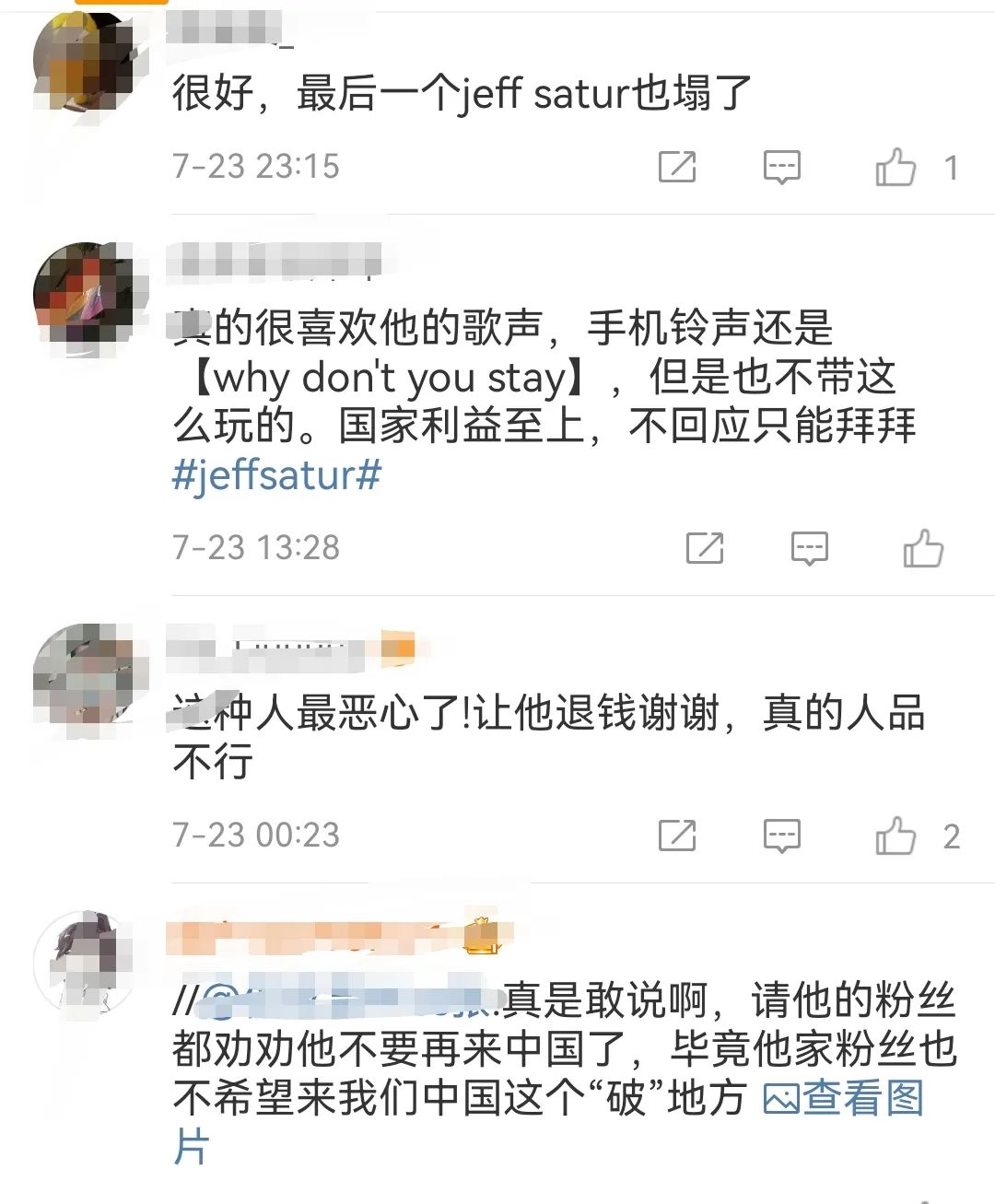Open the reply bubble icon on the 7-23 13:28 comment

point(809,549)
